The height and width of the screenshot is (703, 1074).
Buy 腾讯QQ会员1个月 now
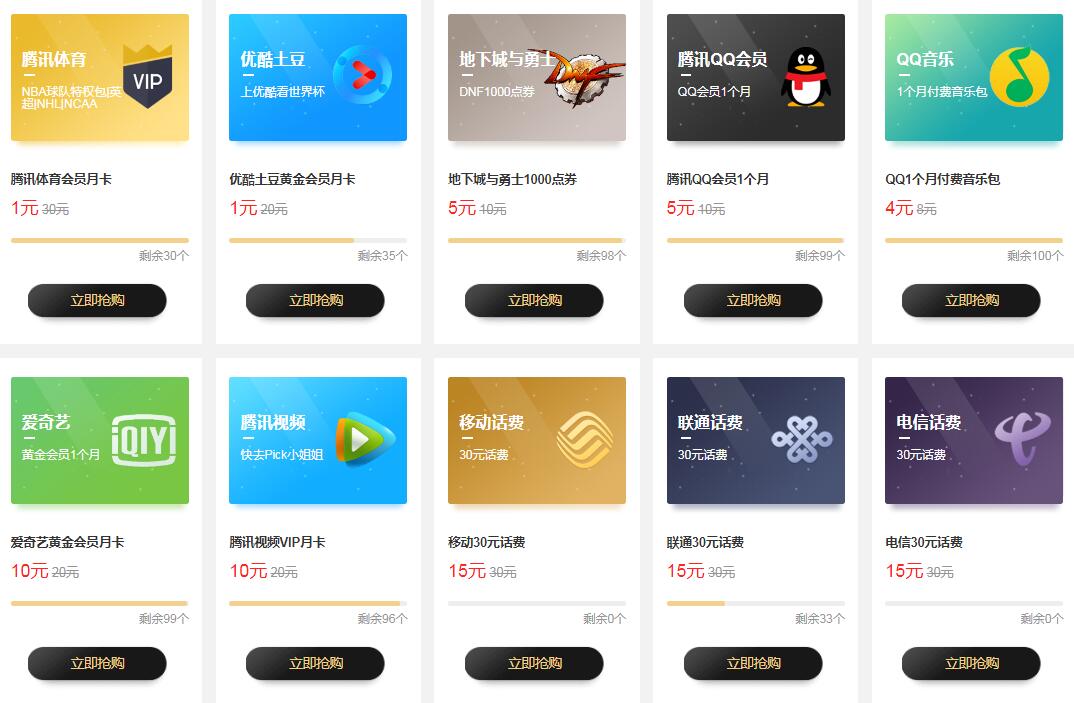[753, 300]
